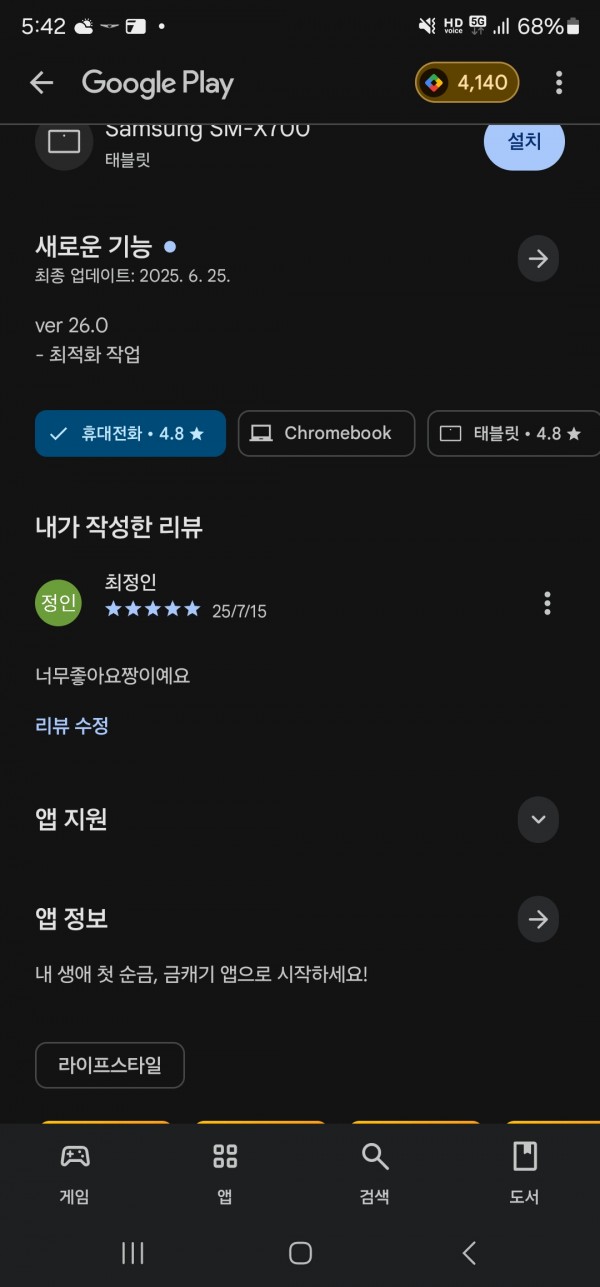The width and height of the screenshot is (600, 1287).
Task: Open 새로운 기능 details arrow
Action: [538, 260]
